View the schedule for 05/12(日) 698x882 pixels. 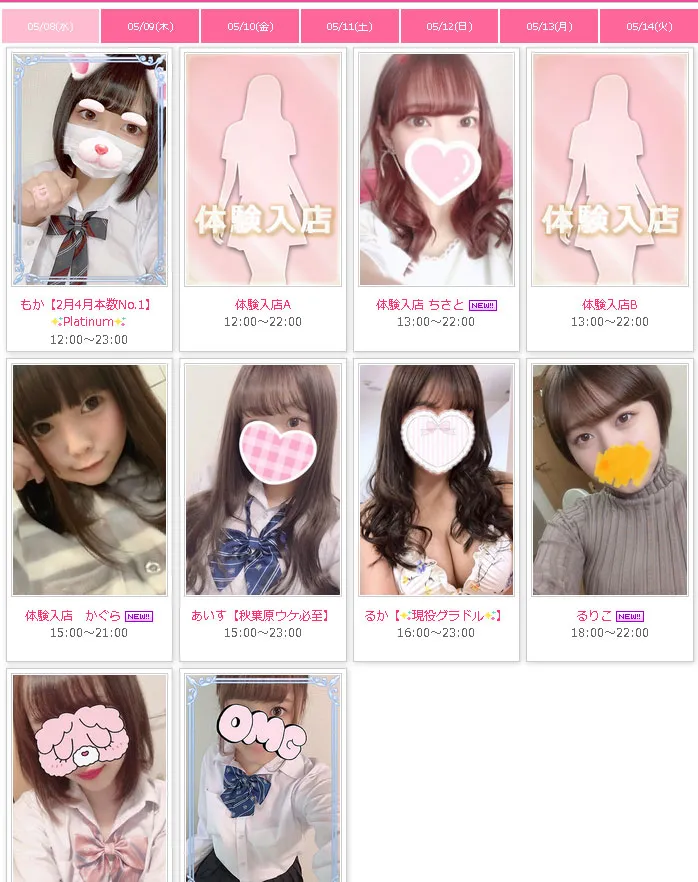pos(449,26)
